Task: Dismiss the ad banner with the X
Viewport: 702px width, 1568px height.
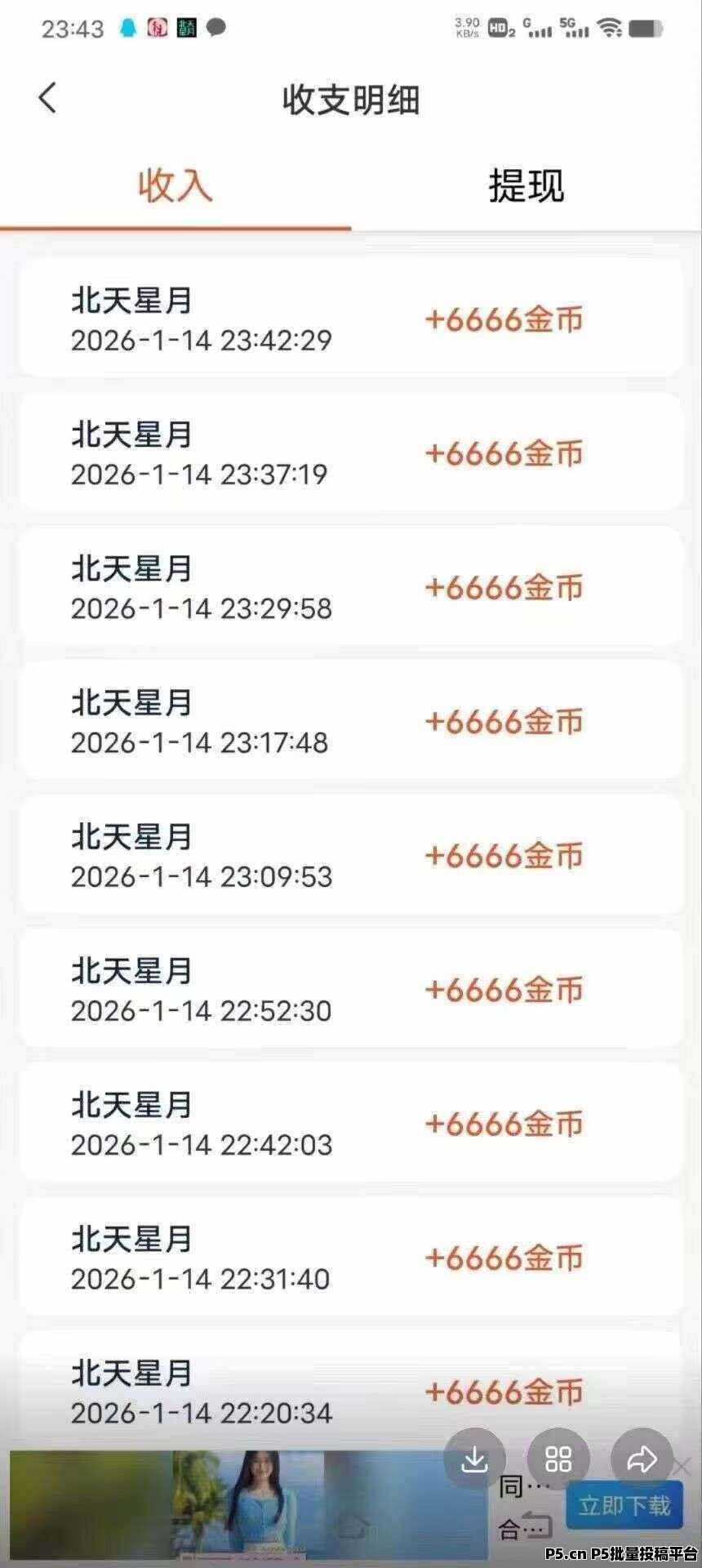Action: tap(682, 1468)
